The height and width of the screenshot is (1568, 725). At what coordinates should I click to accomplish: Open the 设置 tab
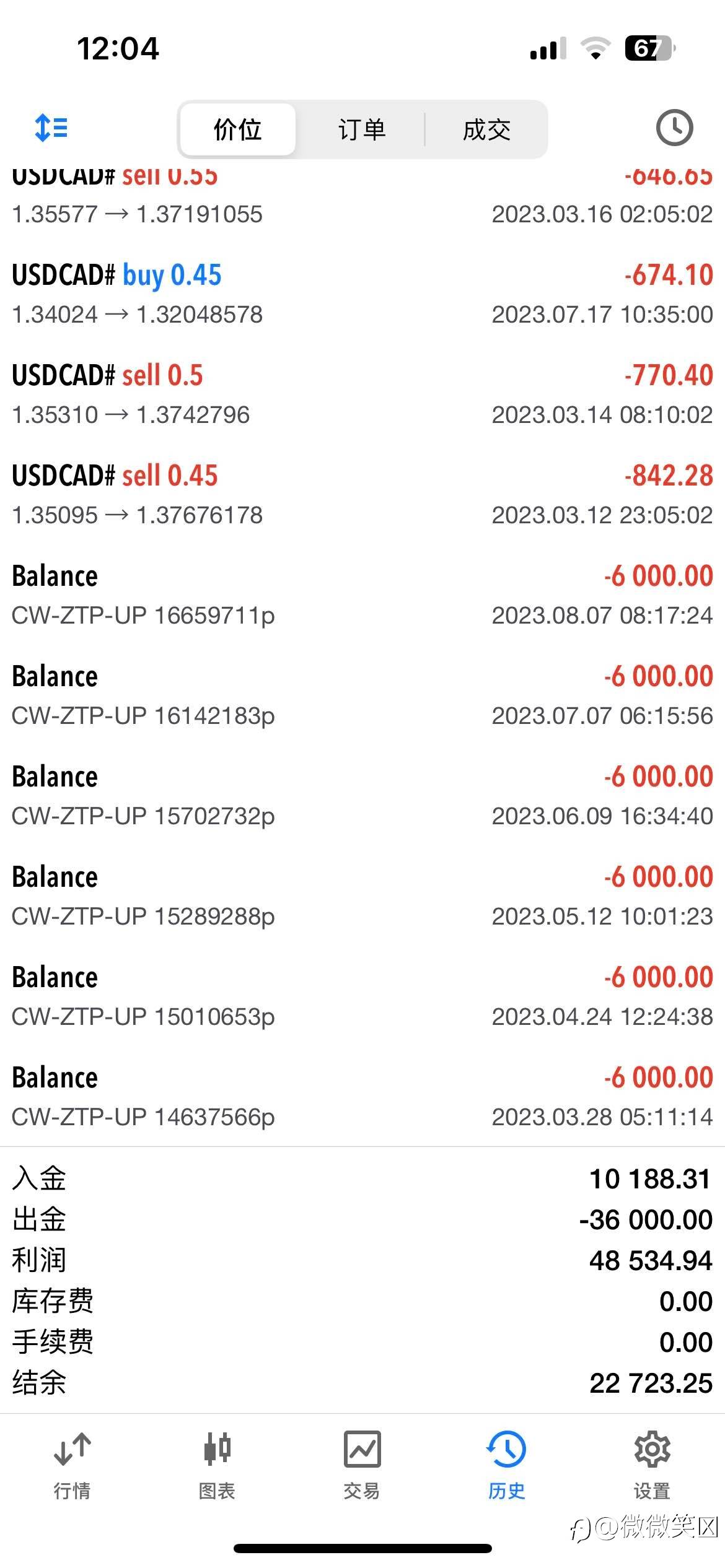tap(652, 1465)
